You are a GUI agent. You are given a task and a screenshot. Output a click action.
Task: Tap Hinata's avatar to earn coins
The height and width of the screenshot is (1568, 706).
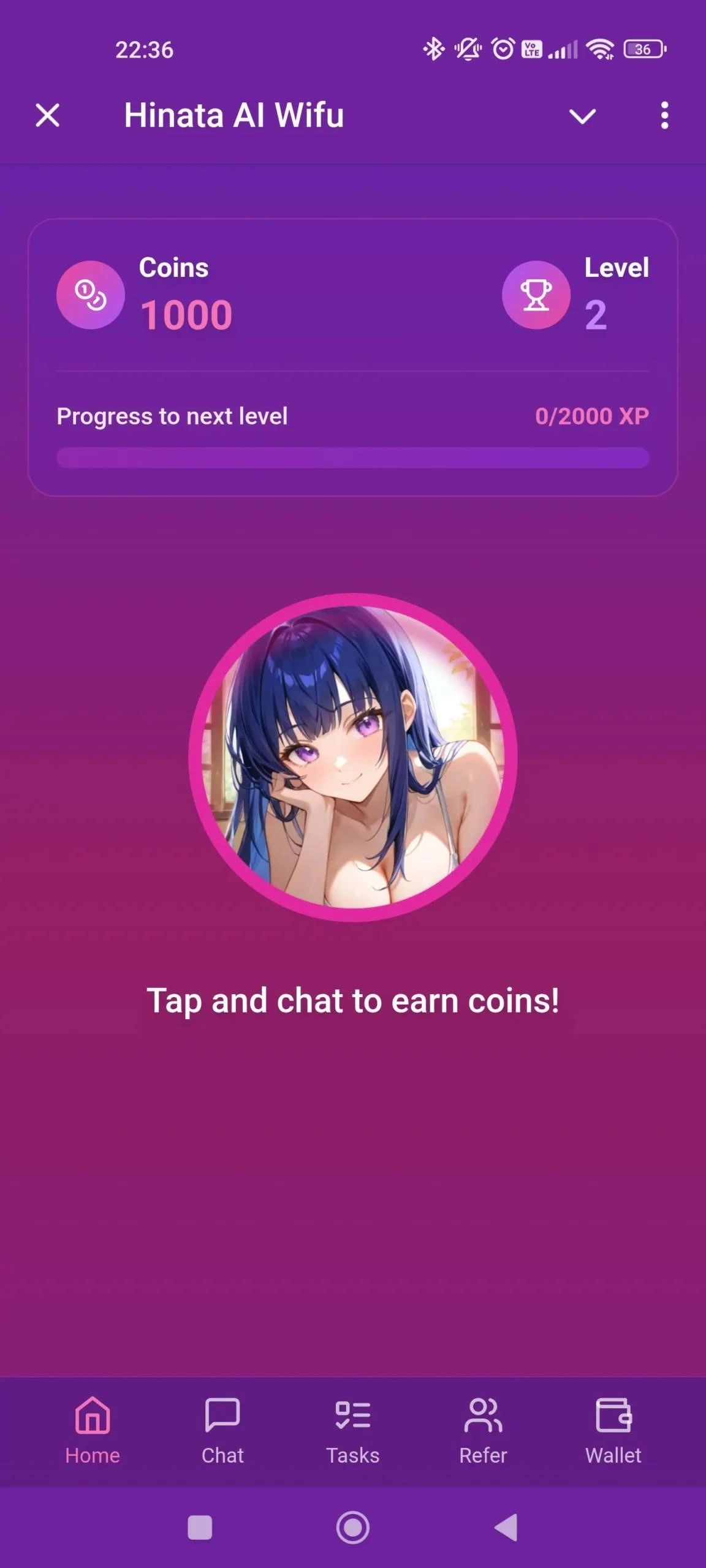click(353, 758)
